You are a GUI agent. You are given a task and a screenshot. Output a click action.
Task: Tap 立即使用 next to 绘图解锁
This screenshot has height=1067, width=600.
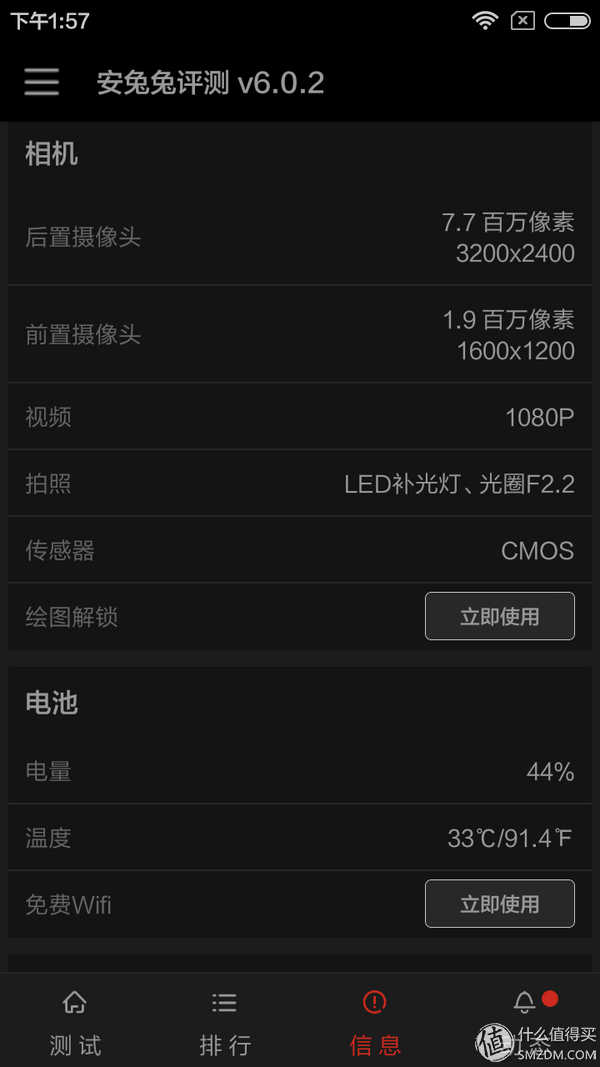499,616
